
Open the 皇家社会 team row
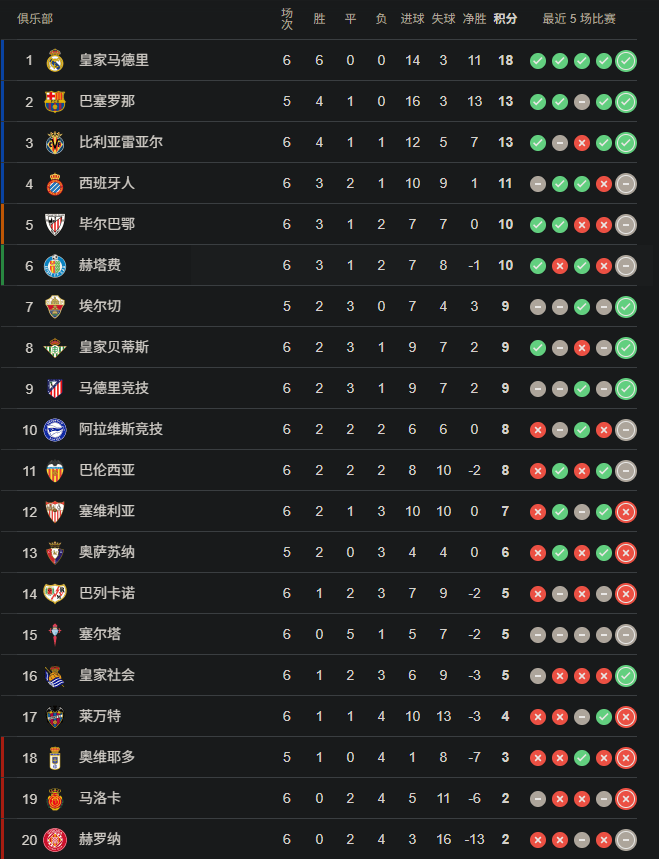[107, 675]
